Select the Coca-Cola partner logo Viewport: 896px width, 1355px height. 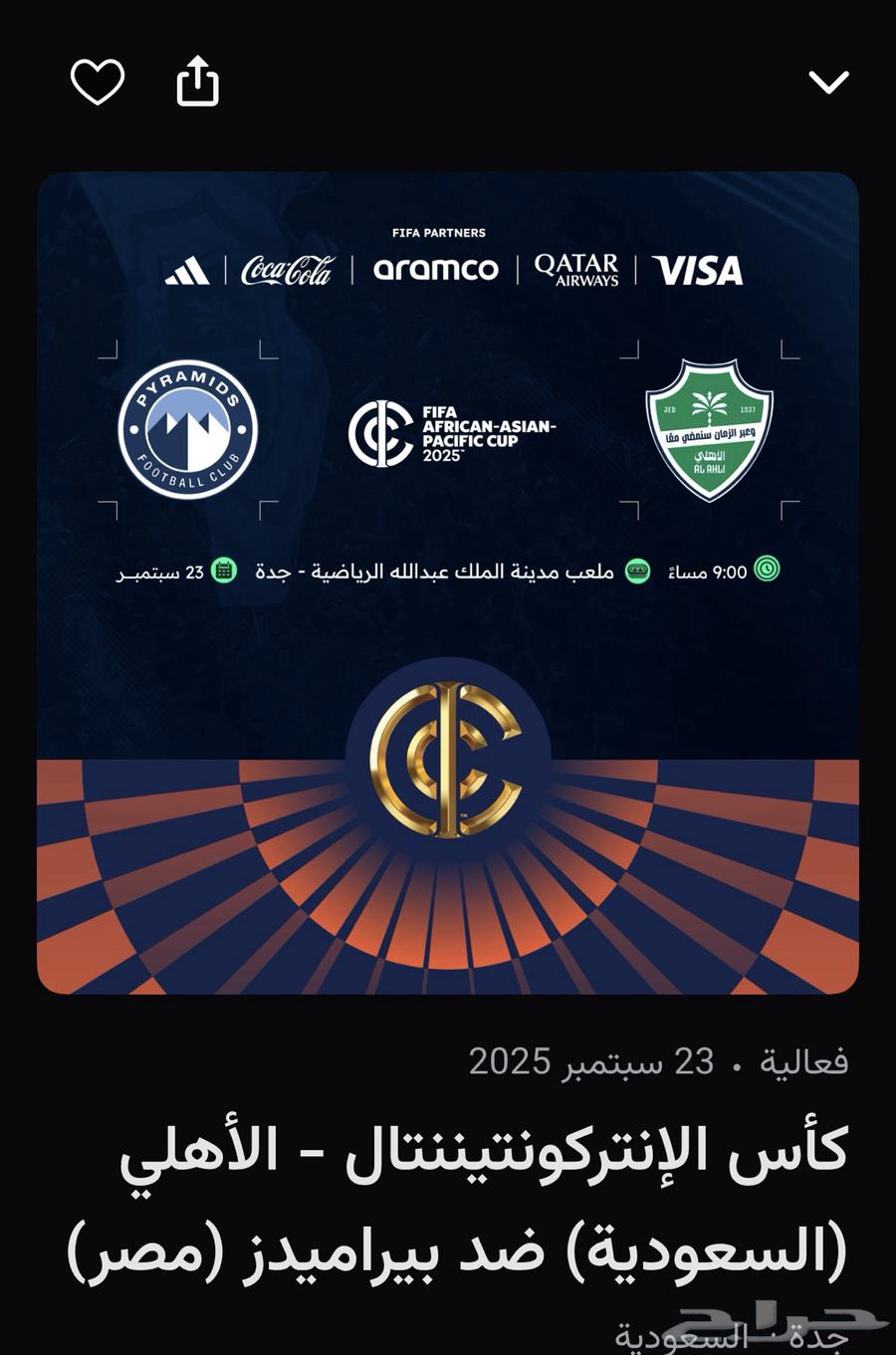289,268
